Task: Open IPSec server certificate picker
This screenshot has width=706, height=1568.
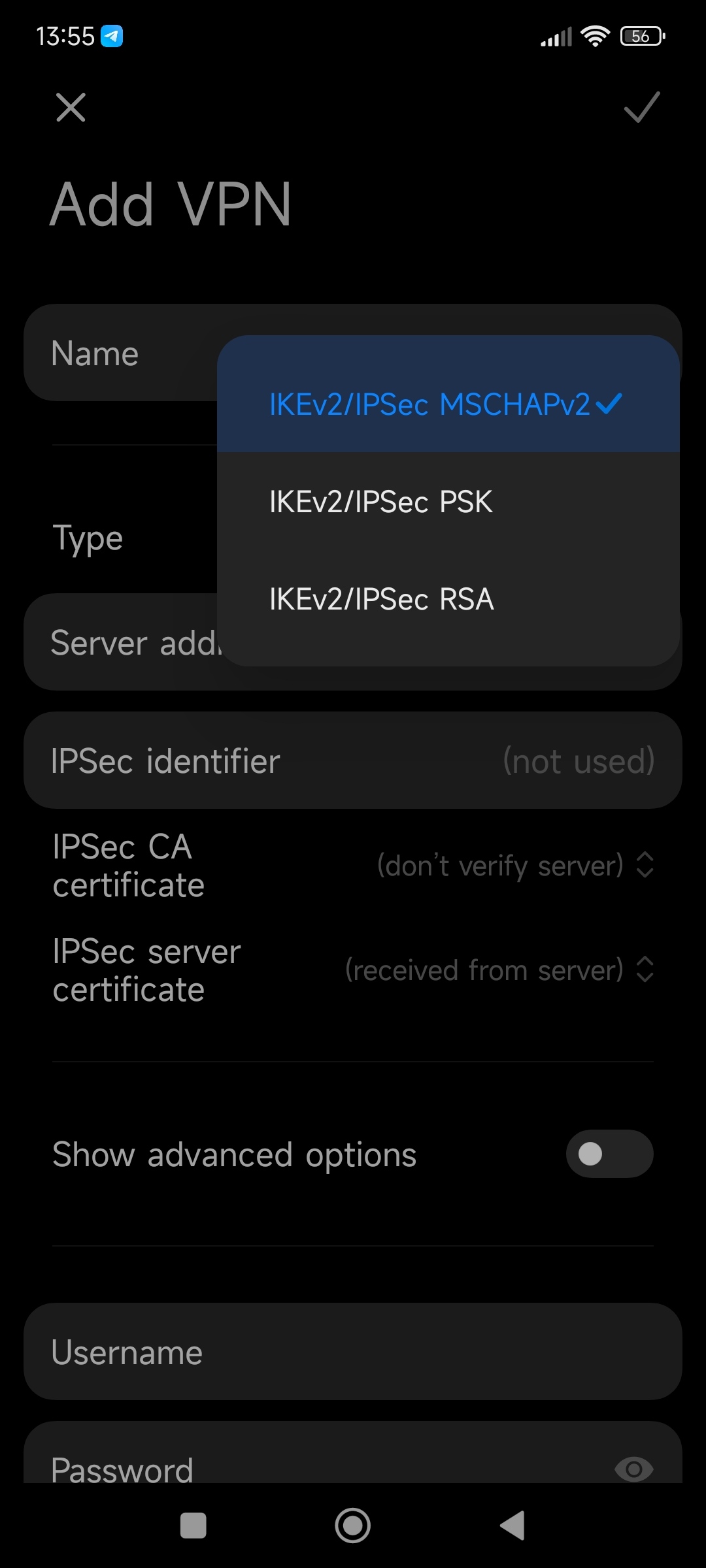Action: 353,970
